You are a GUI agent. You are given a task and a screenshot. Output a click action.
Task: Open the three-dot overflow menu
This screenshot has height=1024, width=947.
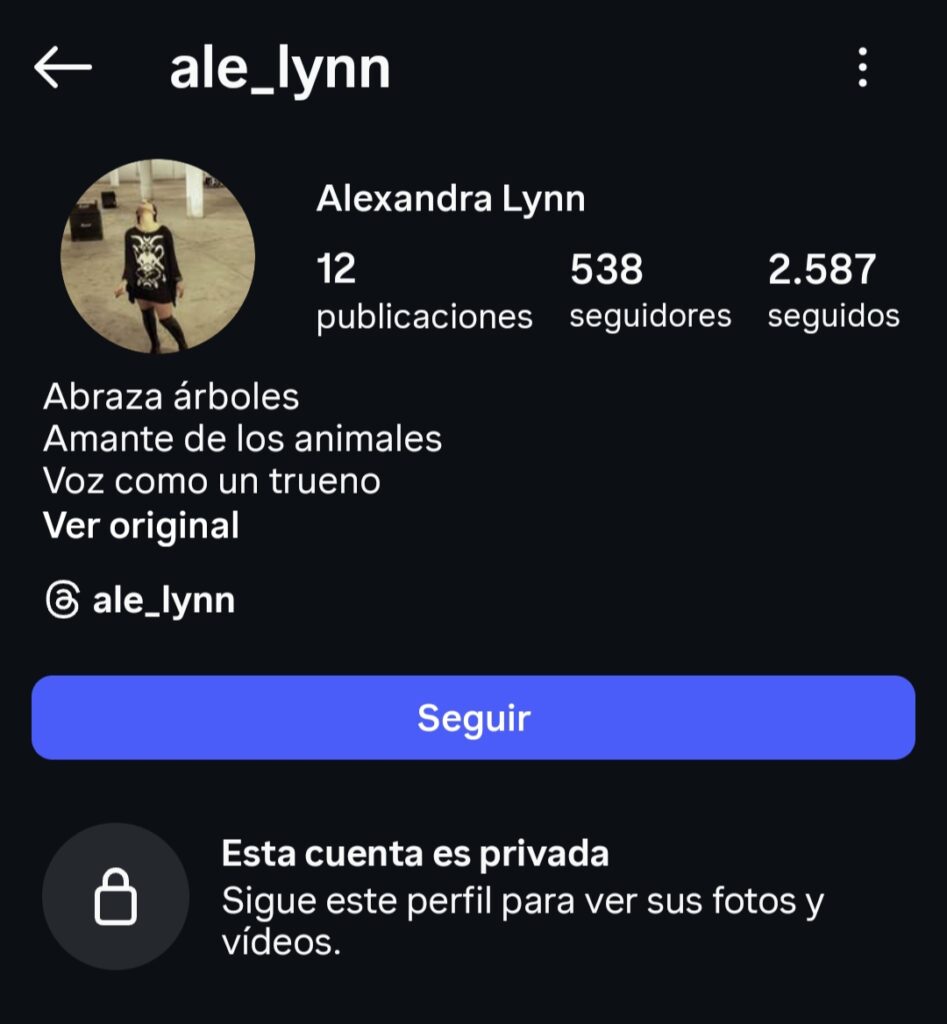click(862, 68)
